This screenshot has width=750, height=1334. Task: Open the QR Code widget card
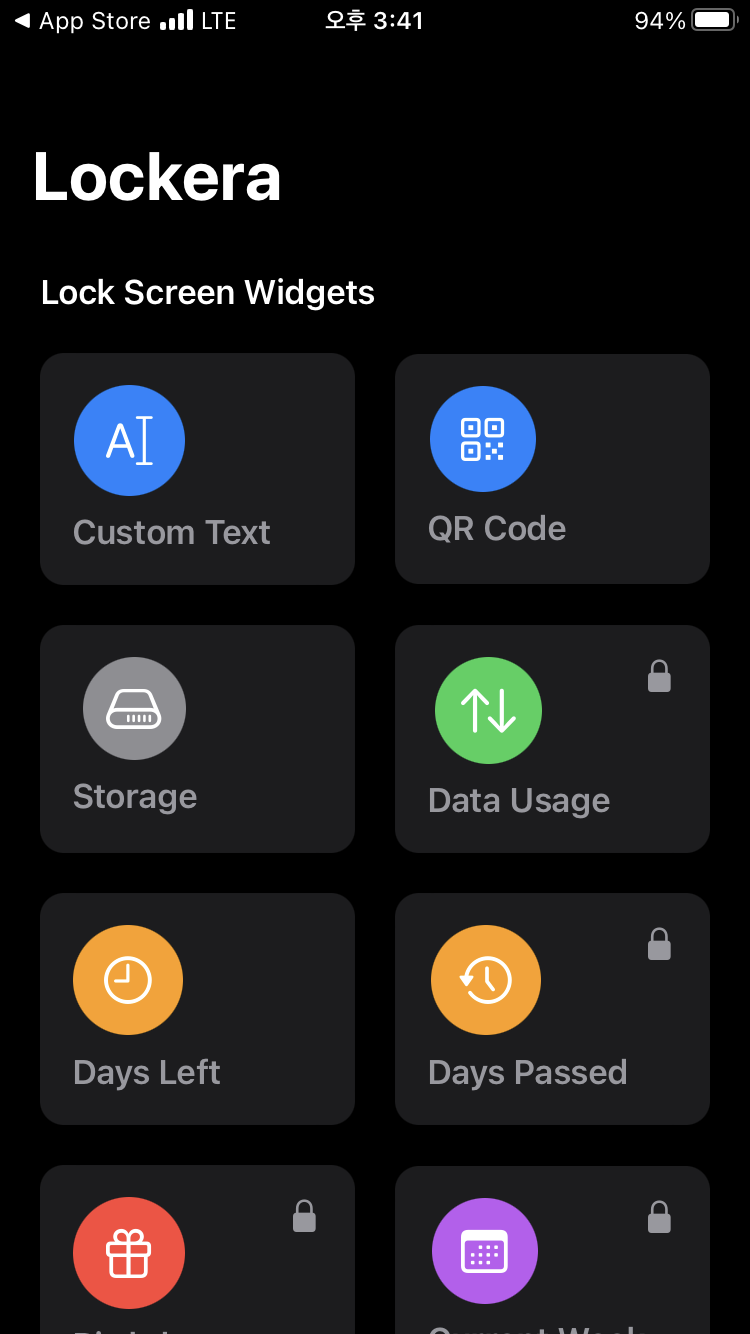pyautogui.click(x=552, y=469)
